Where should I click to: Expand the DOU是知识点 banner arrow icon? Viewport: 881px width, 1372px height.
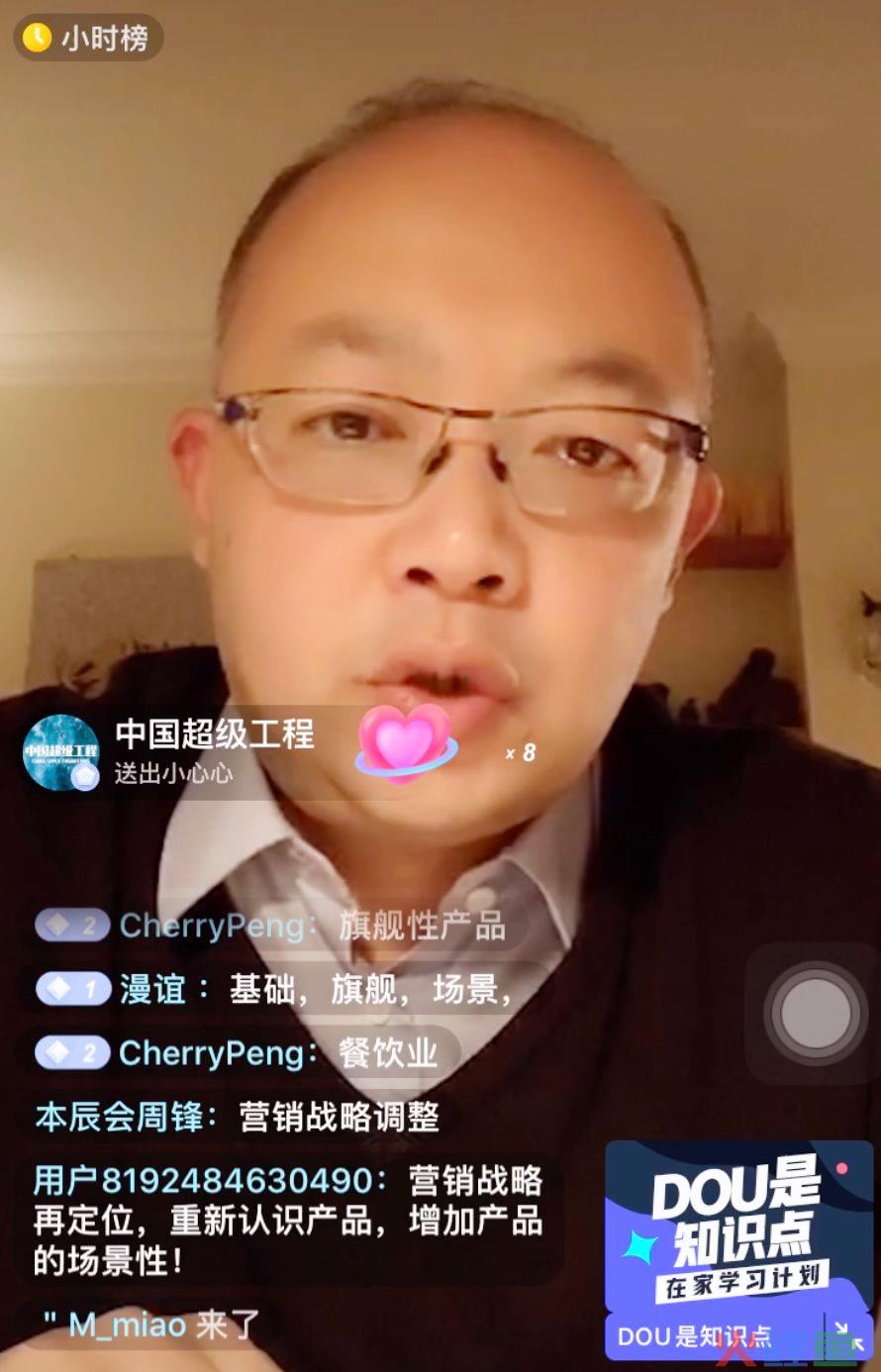pyautogui.click(x=843, y=1334)
